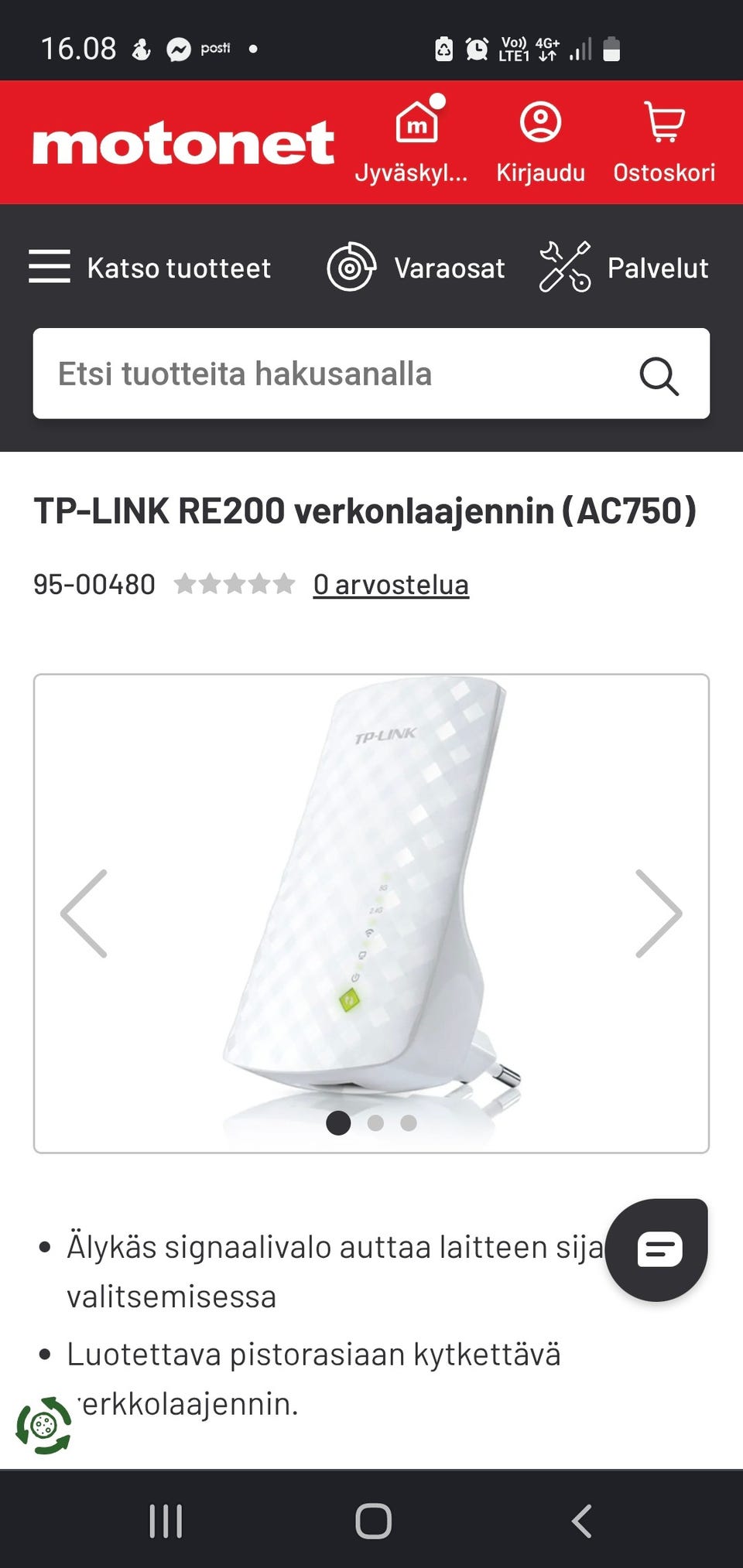Viewport: 743px width, 1568px height.
Task: Open the Jyväskylä store selector
Action: pos(411,140)
